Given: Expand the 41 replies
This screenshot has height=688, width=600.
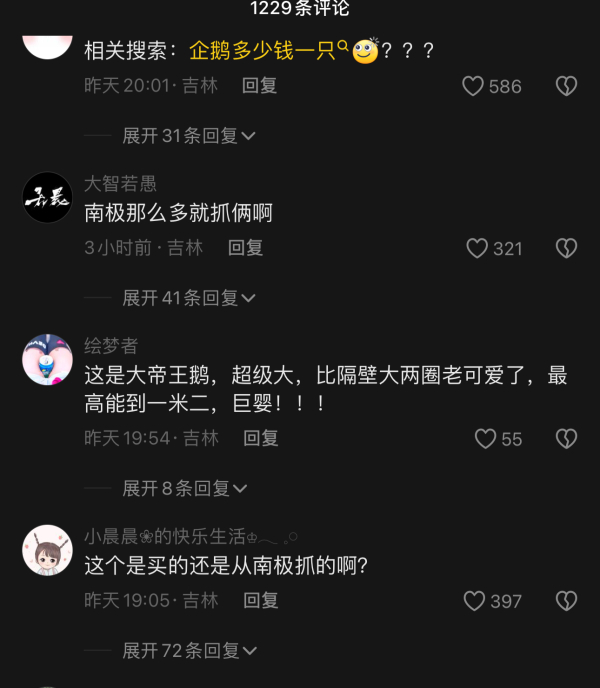Looking at the screenshot, I should click(x=188, y=298).
